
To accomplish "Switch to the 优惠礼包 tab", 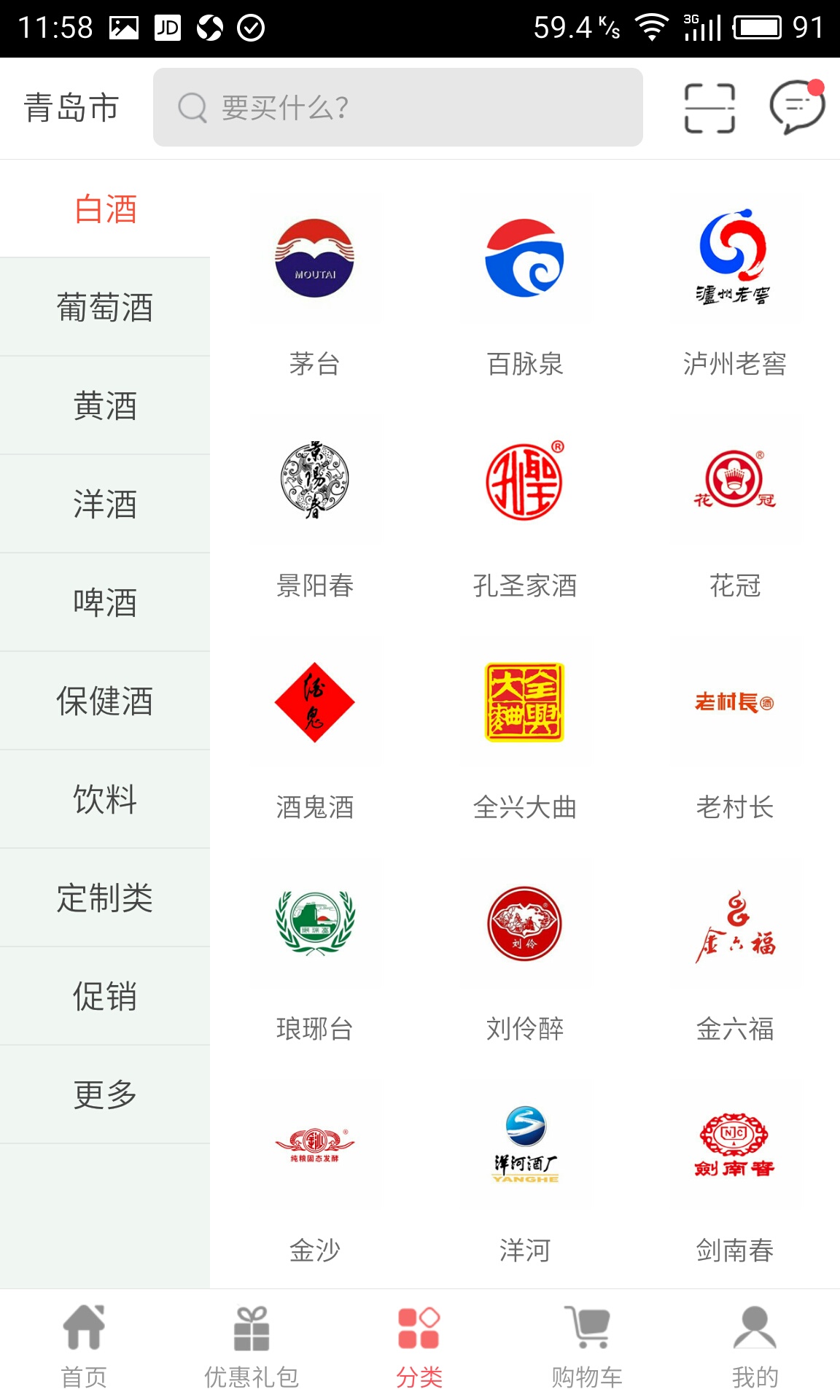I will 252,1345.
